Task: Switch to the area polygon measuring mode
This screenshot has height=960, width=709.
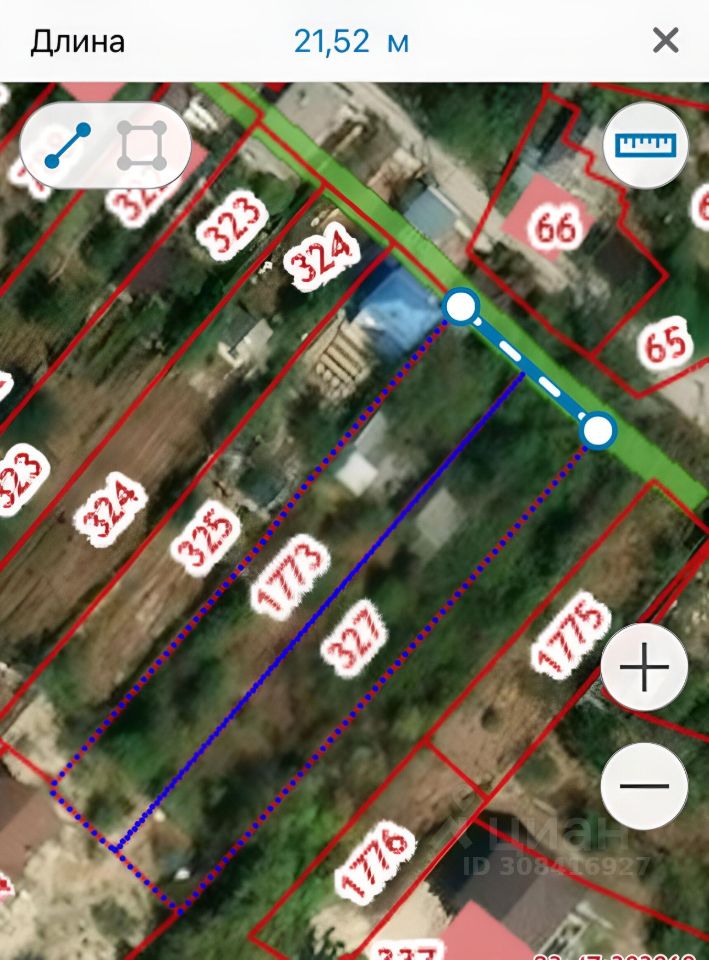Action: (x=142, y=146)
